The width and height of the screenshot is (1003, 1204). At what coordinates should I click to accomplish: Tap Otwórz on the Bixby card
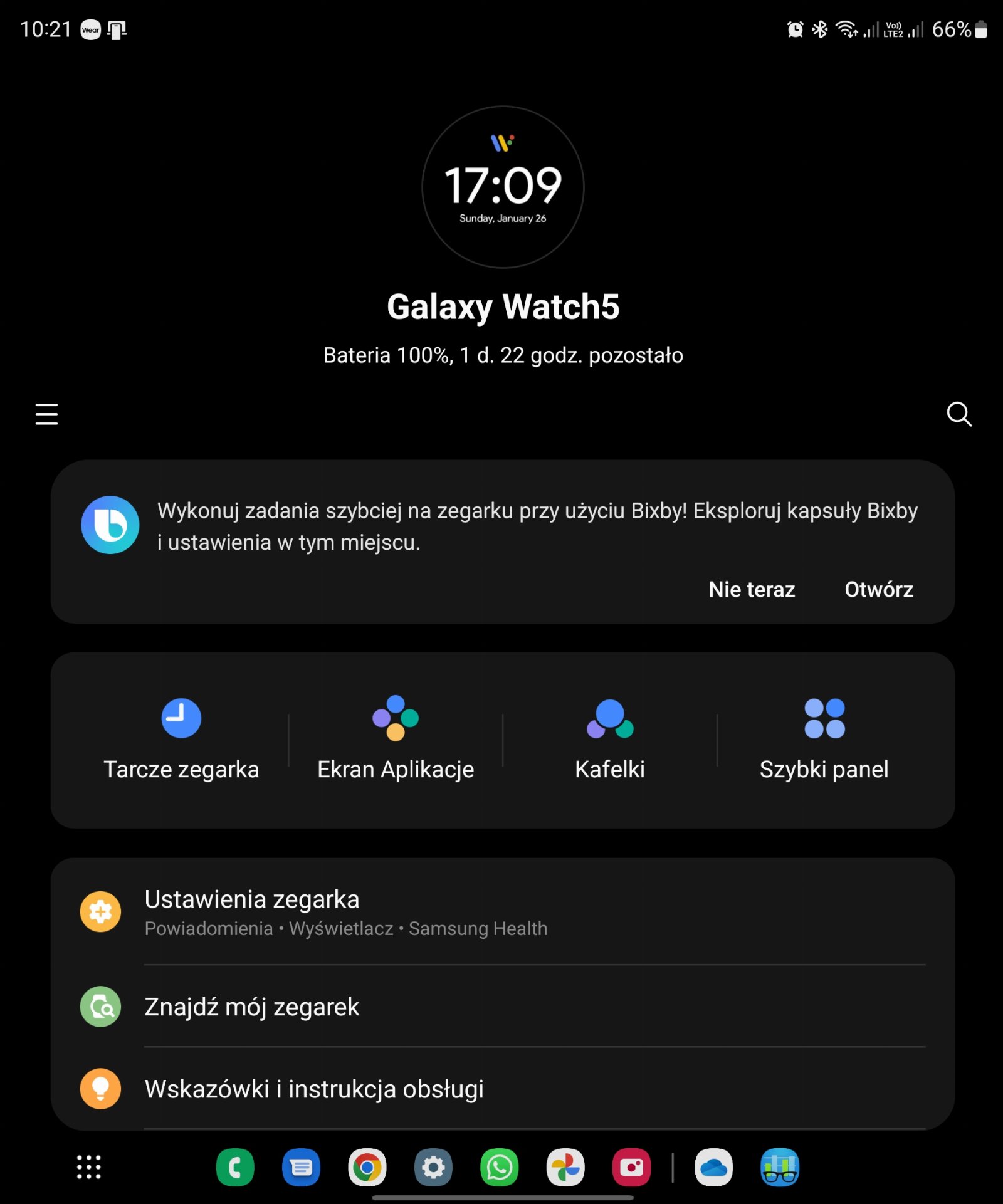[878, 589]
